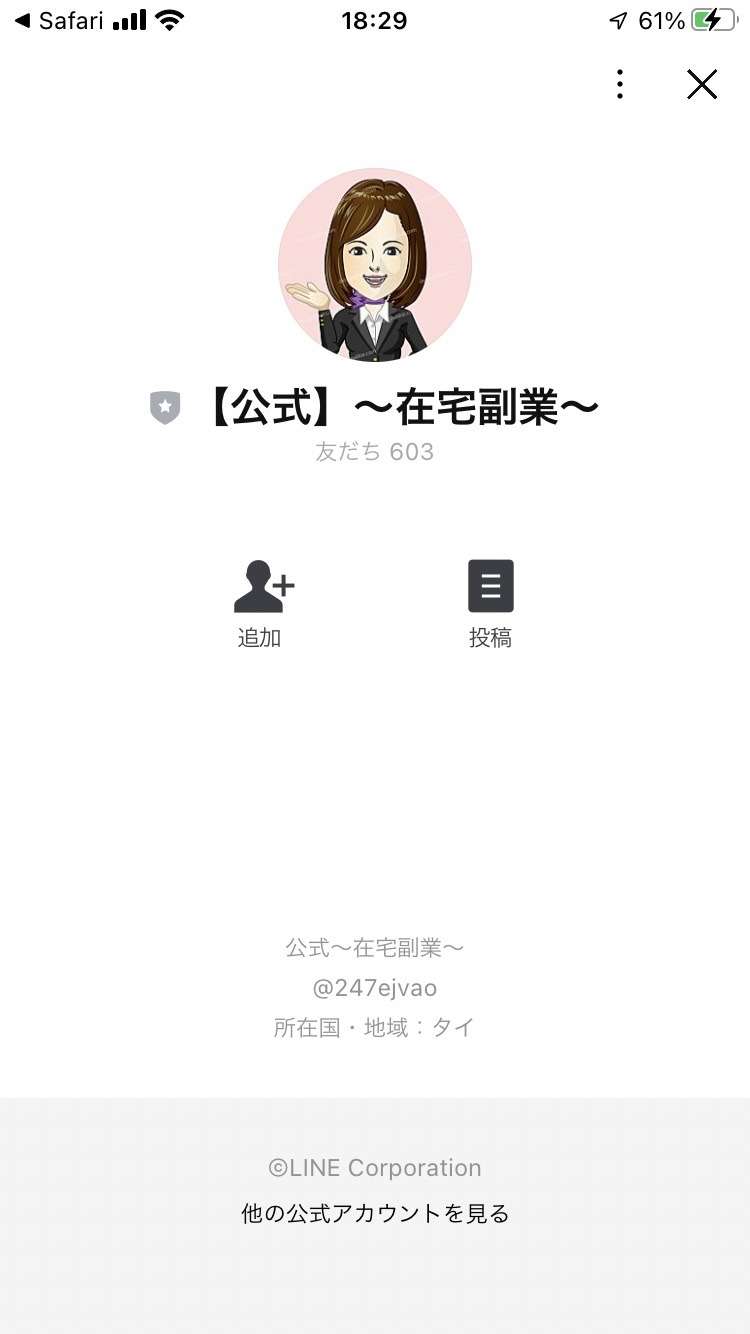Image resolution: width=750 pixels, height=1334 pixels.
Task: Tap the friend count 友だち 603
Action: 375,451
